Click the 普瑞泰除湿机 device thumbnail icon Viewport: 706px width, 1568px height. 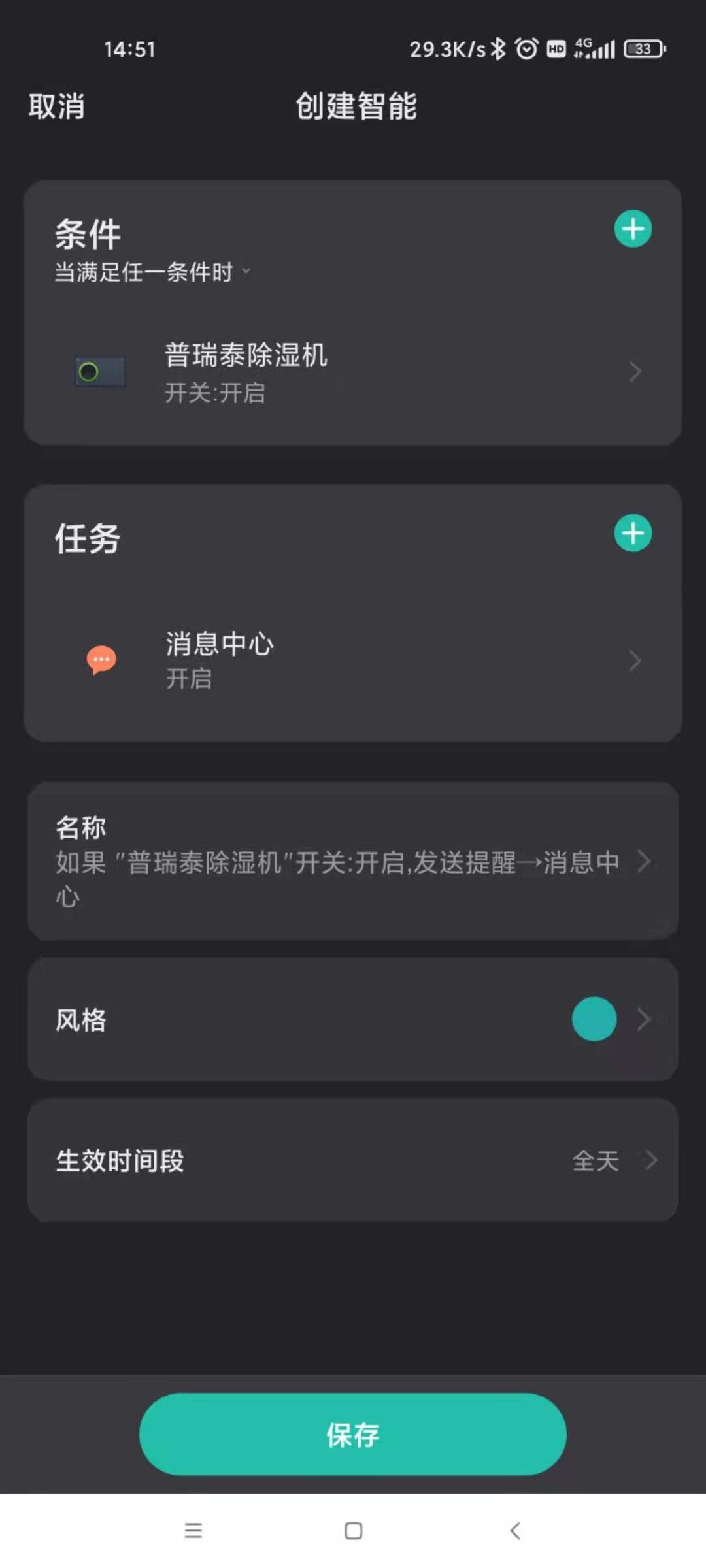[x=99, y=371]
